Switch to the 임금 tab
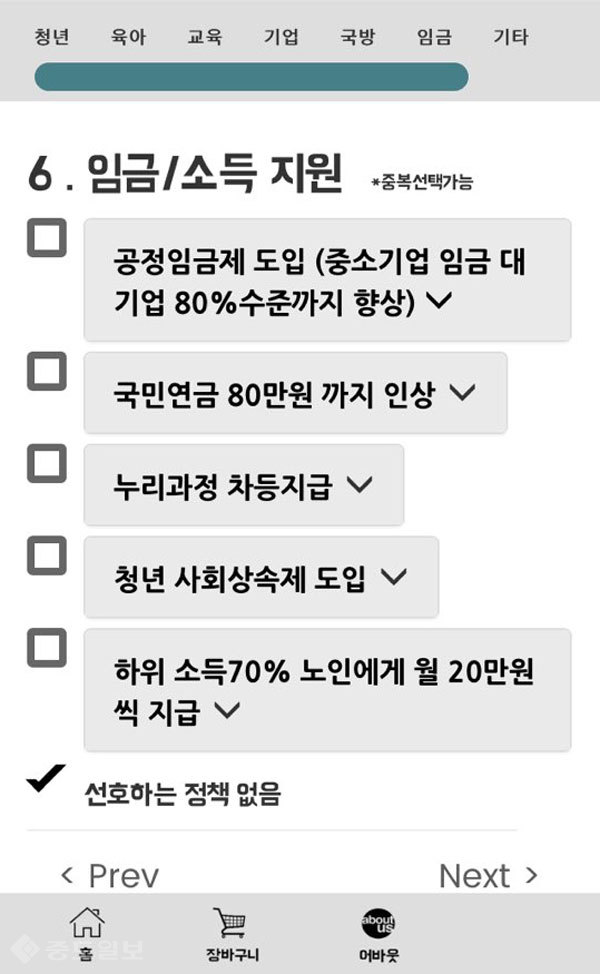 pos(434,38)
